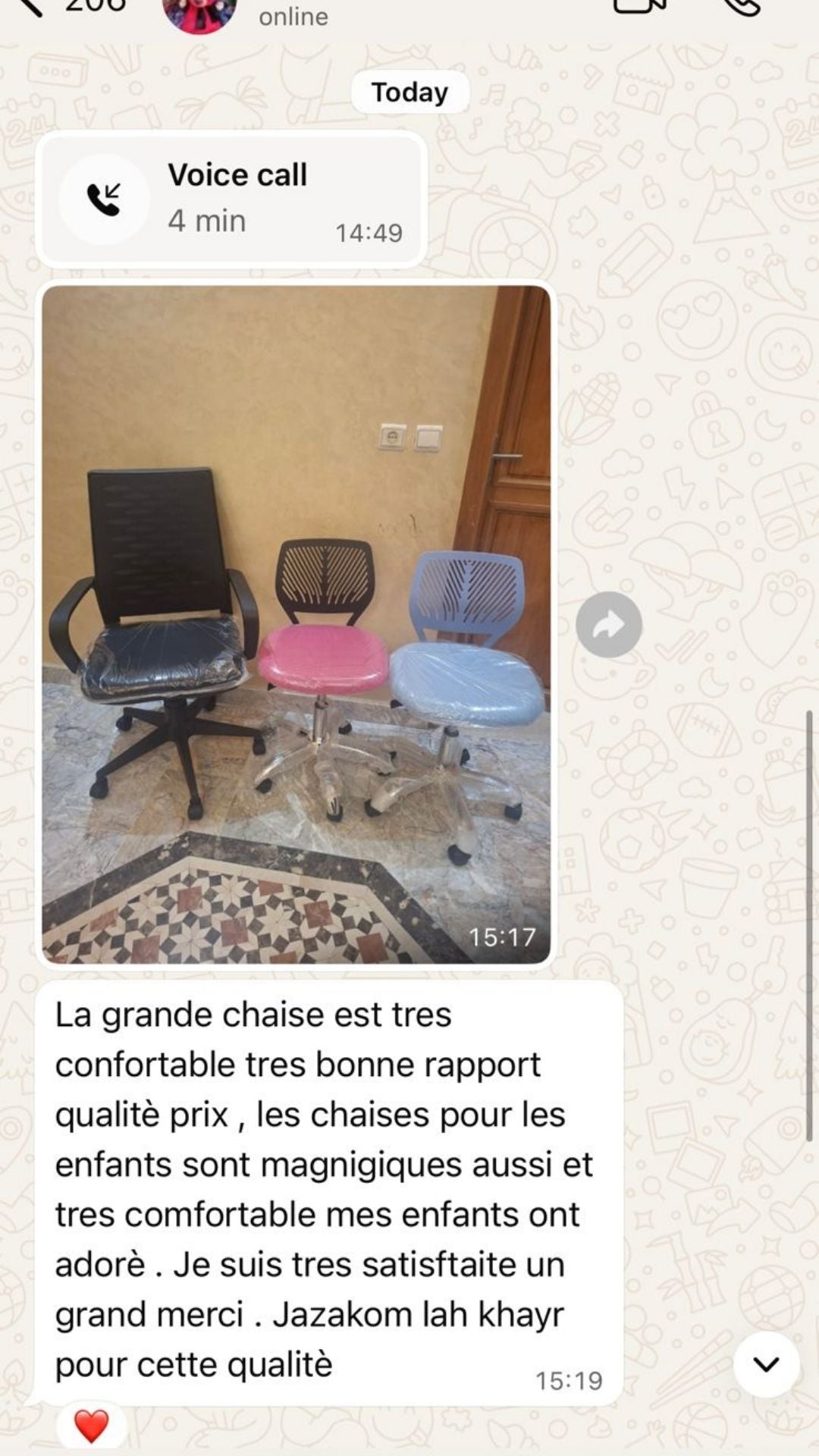Forward the chairs photo
819x1456 pixels.
click(608, 624)
